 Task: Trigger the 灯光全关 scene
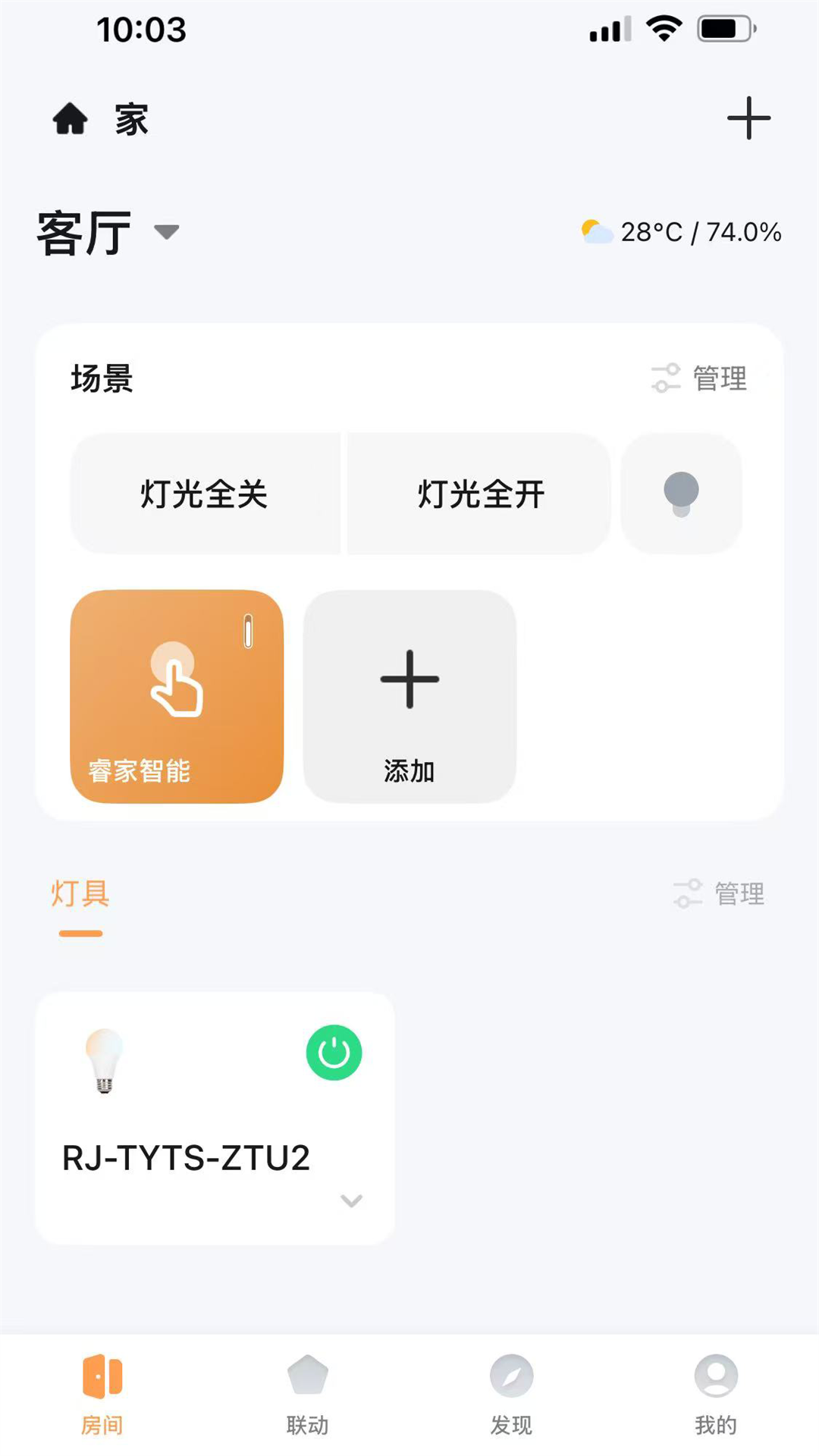206,494
